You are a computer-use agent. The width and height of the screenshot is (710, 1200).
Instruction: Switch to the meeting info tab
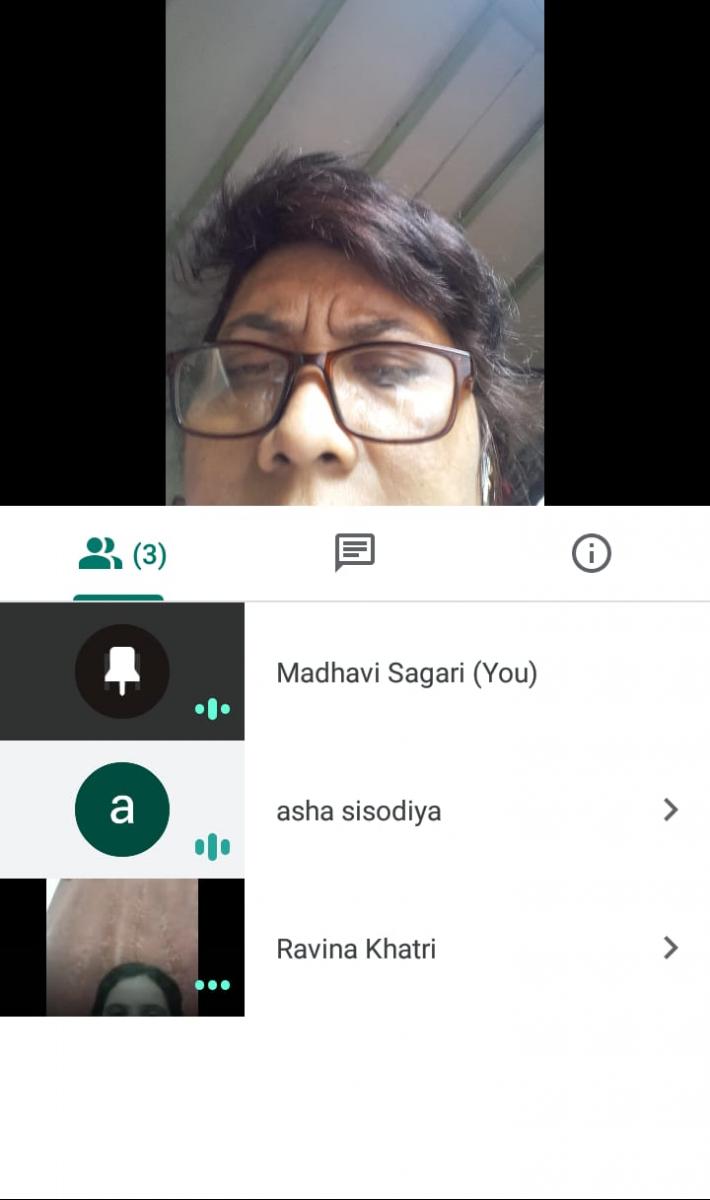(591, 553)
